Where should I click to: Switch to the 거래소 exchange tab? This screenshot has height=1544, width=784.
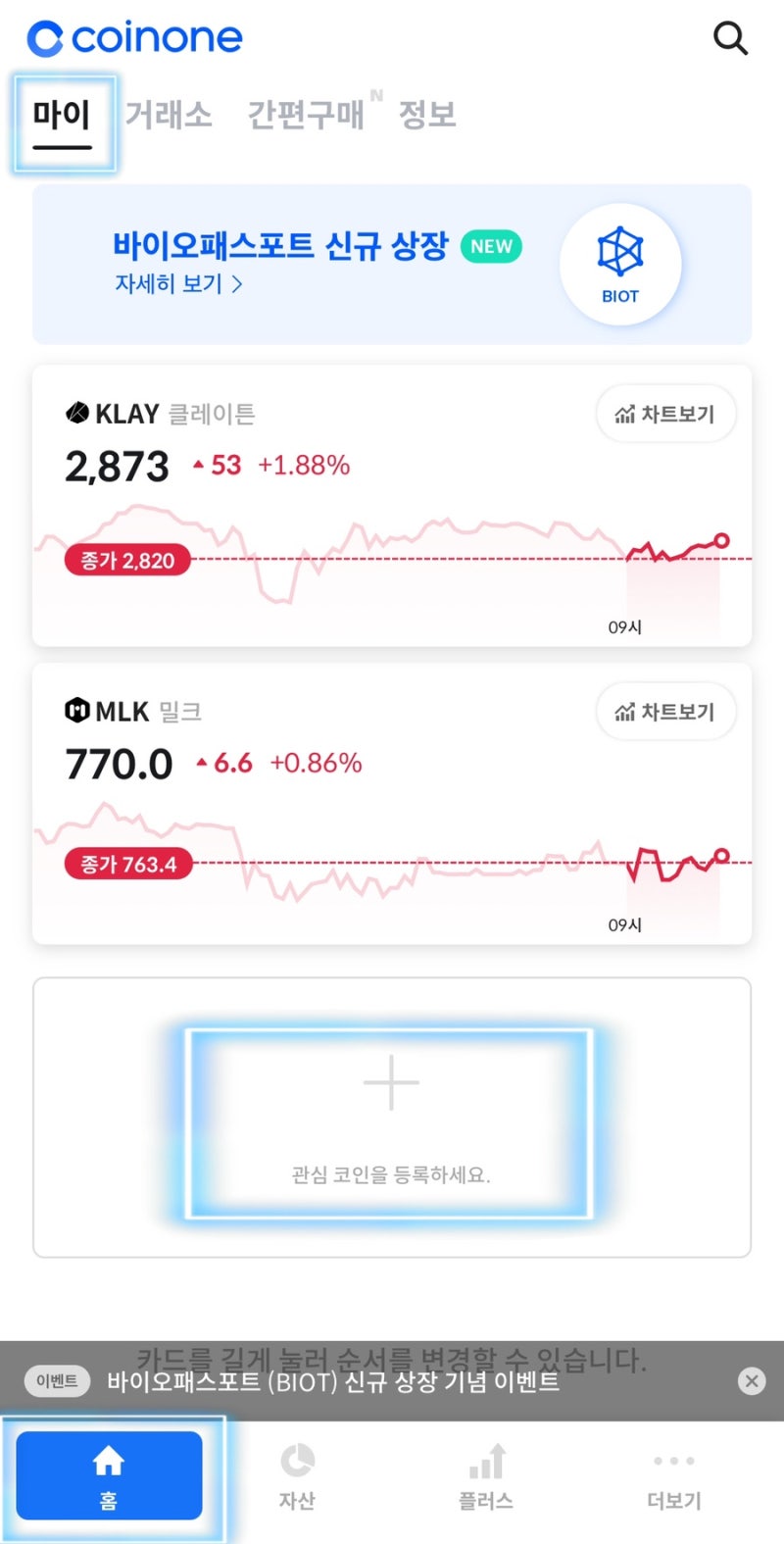point(168,115)
